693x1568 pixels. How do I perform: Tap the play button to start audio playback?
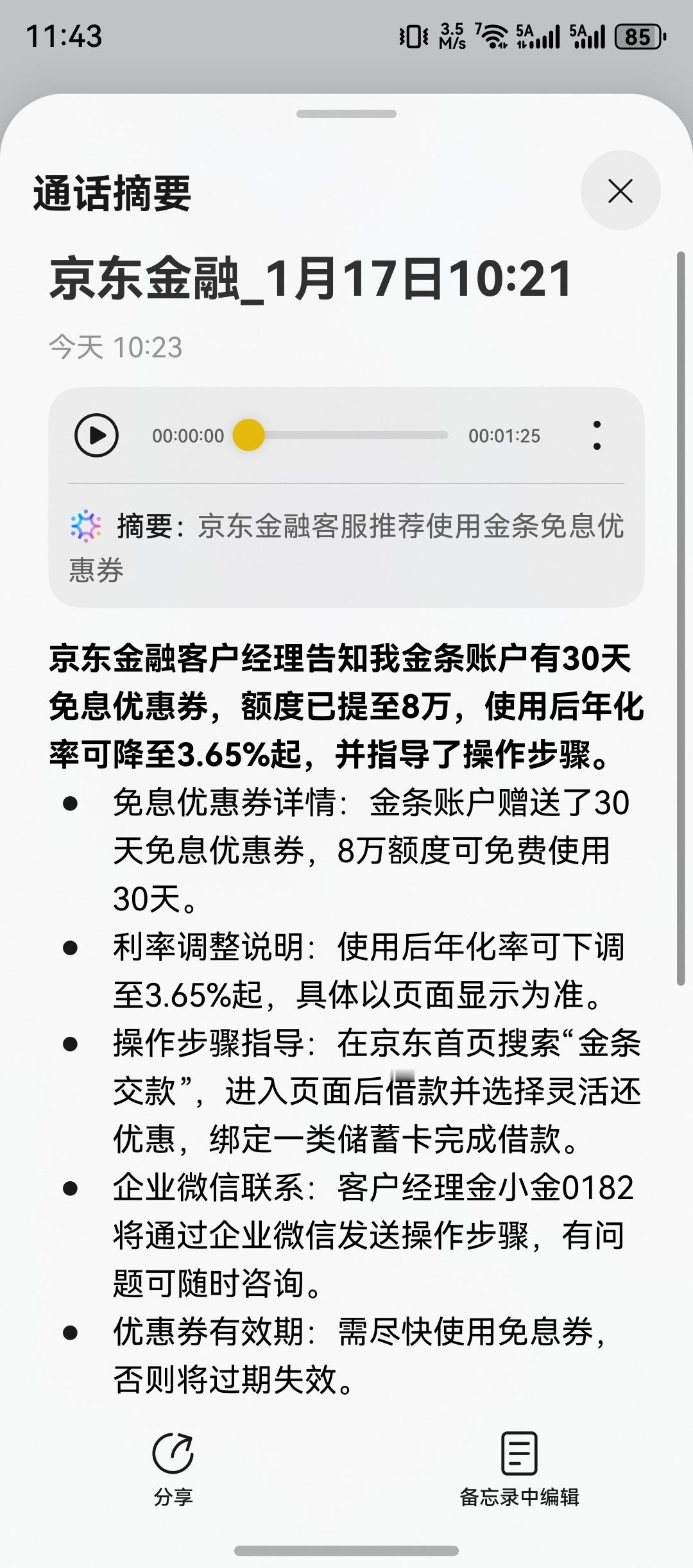tap(97, 435)
